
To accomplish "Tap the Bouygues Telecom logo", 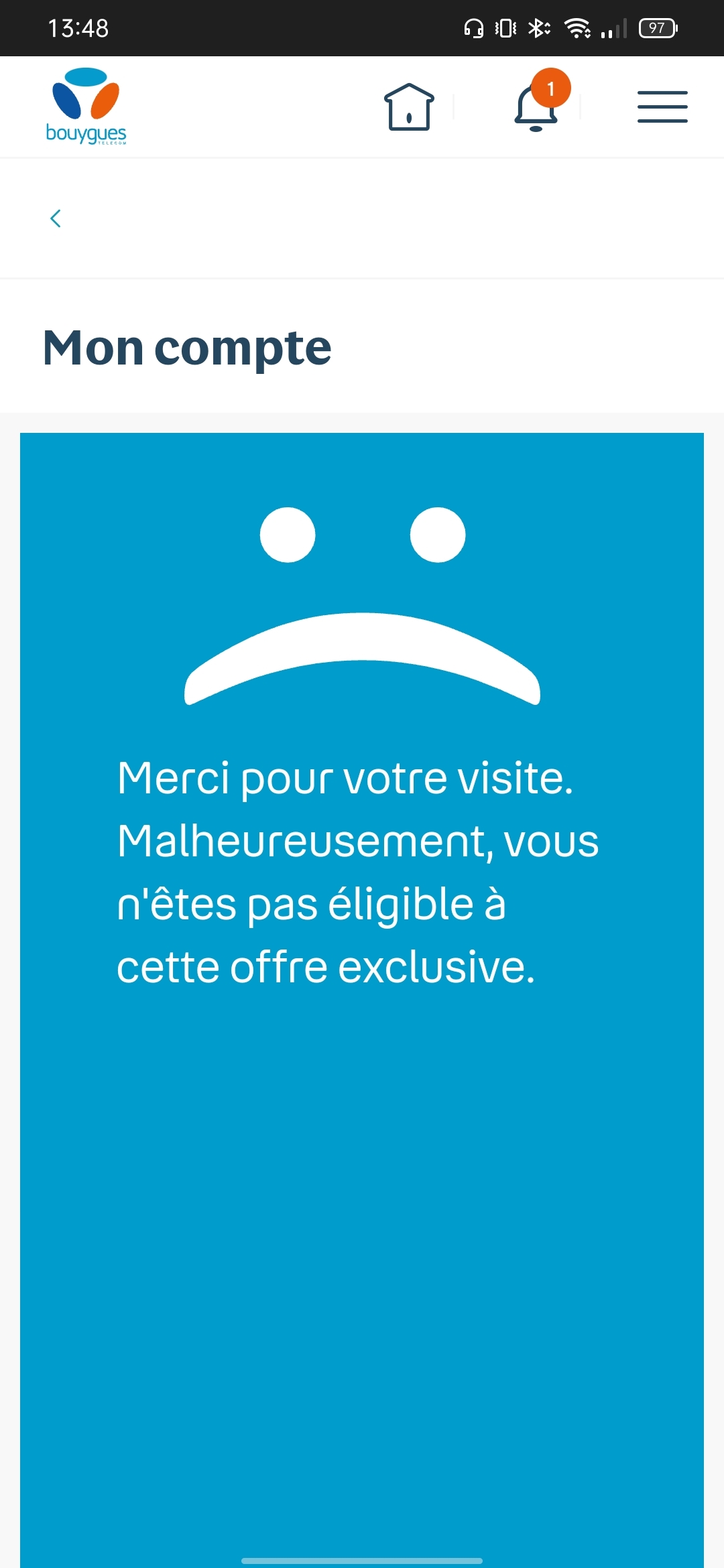I will (x=86, y=106).
